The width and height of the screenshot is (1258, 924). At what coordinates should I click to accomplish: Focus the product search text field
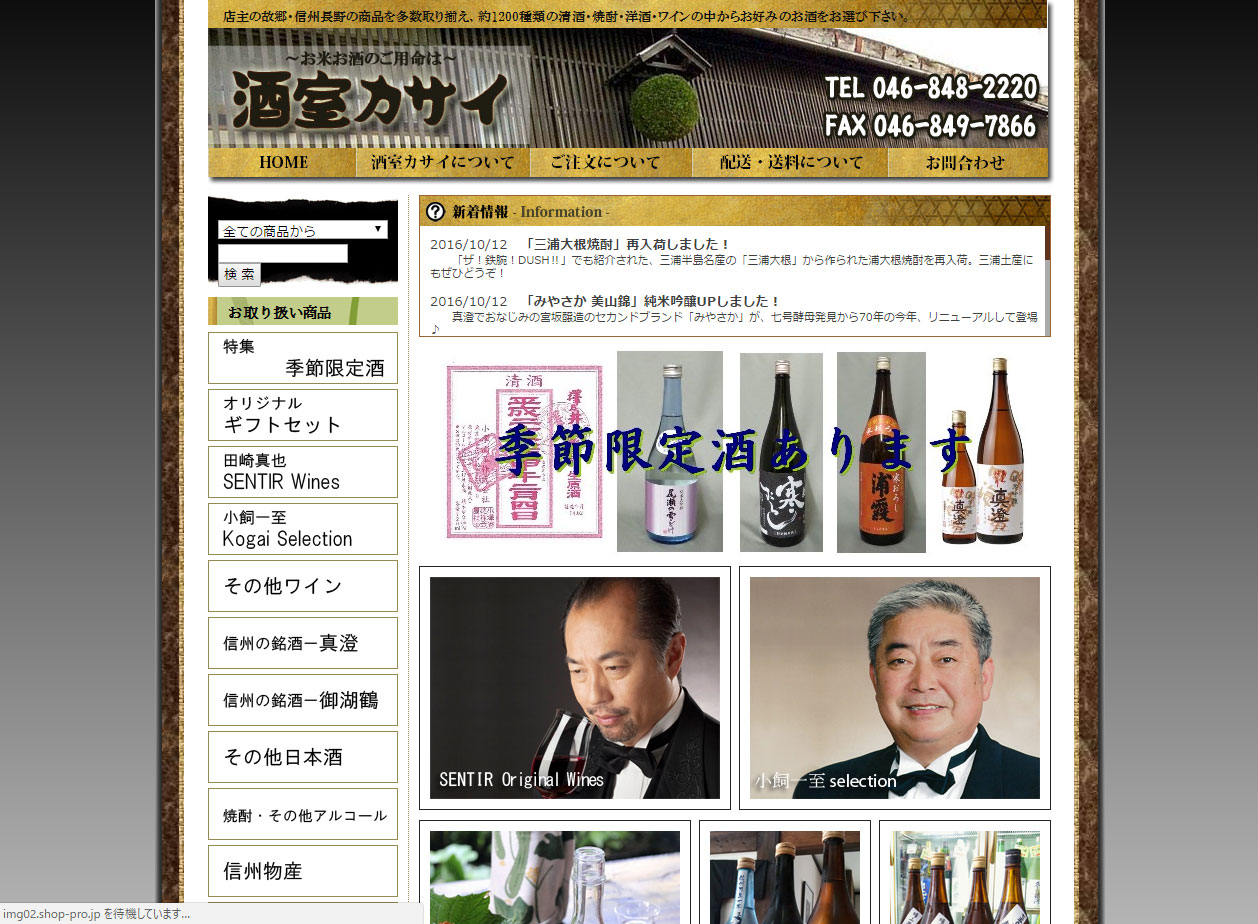tap(282, 253)
